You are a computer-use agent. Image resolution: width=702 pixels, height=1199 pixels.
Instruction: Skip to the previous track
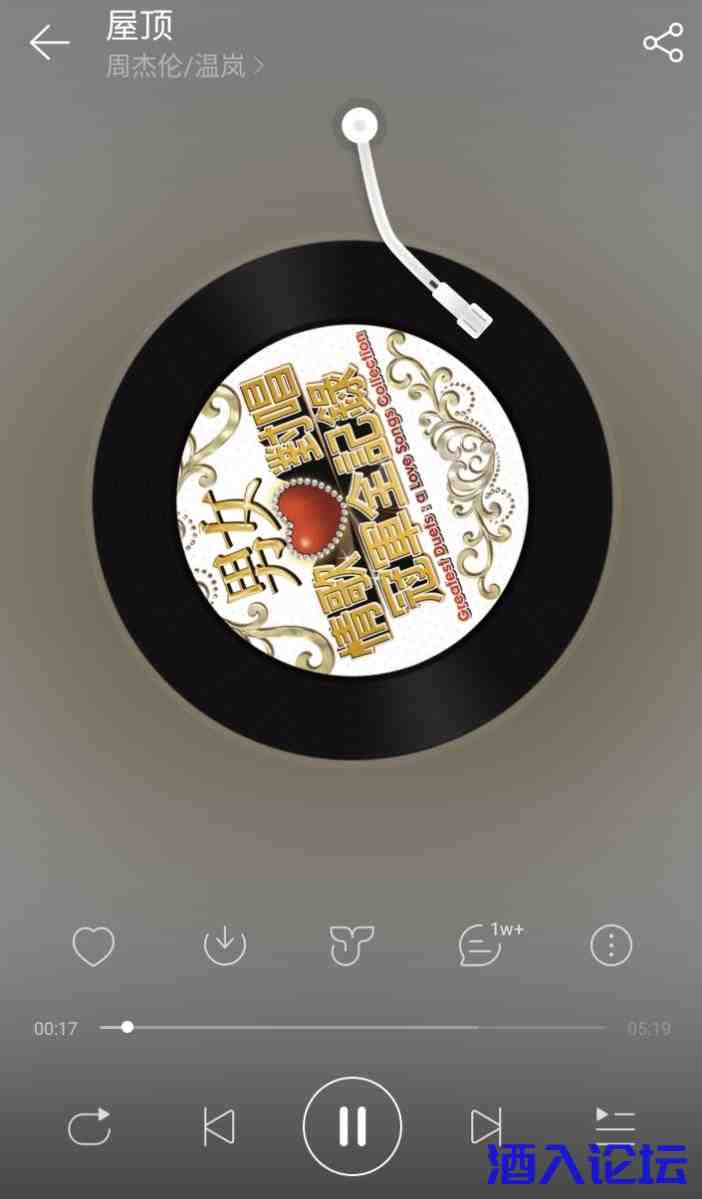tap(219, 1127)
